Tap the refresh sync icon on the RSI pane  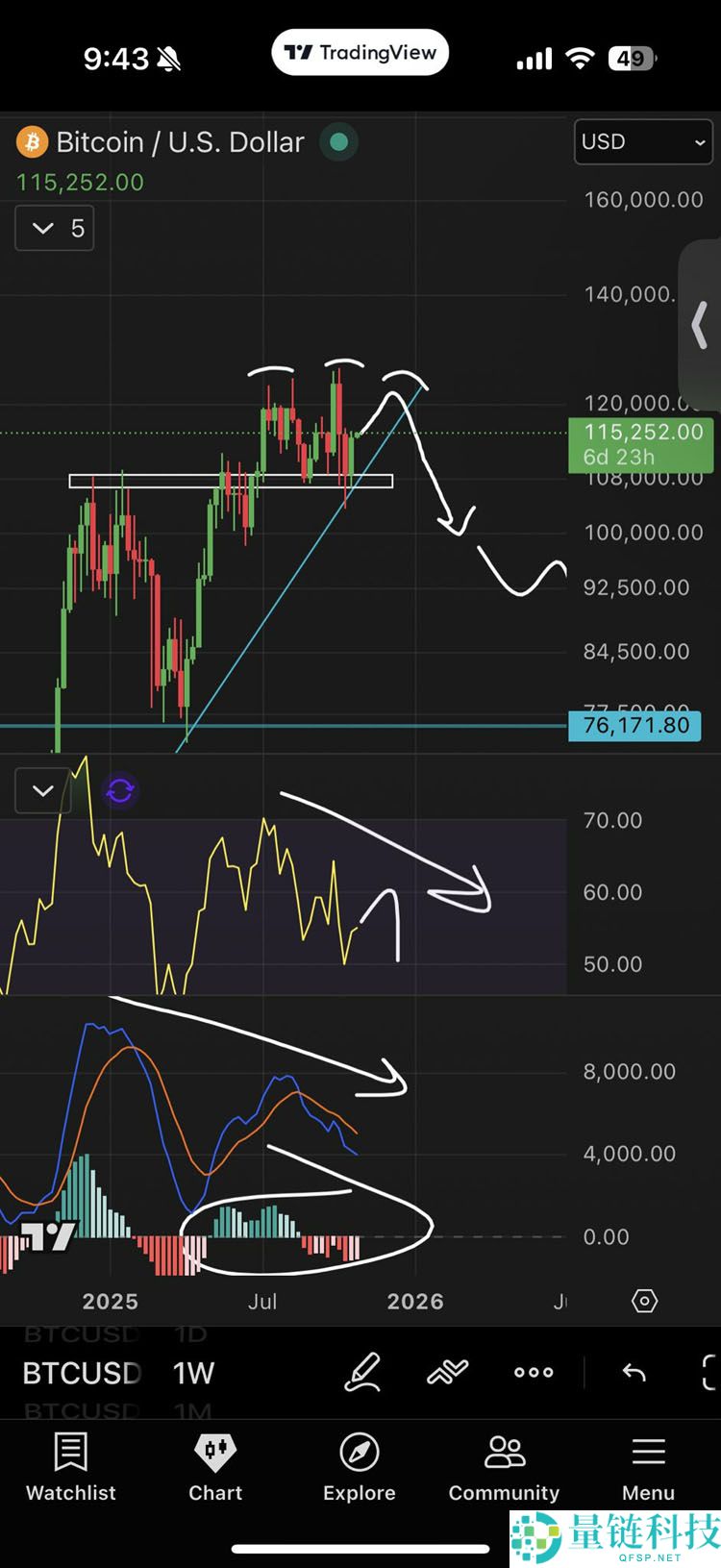point(119,791)
